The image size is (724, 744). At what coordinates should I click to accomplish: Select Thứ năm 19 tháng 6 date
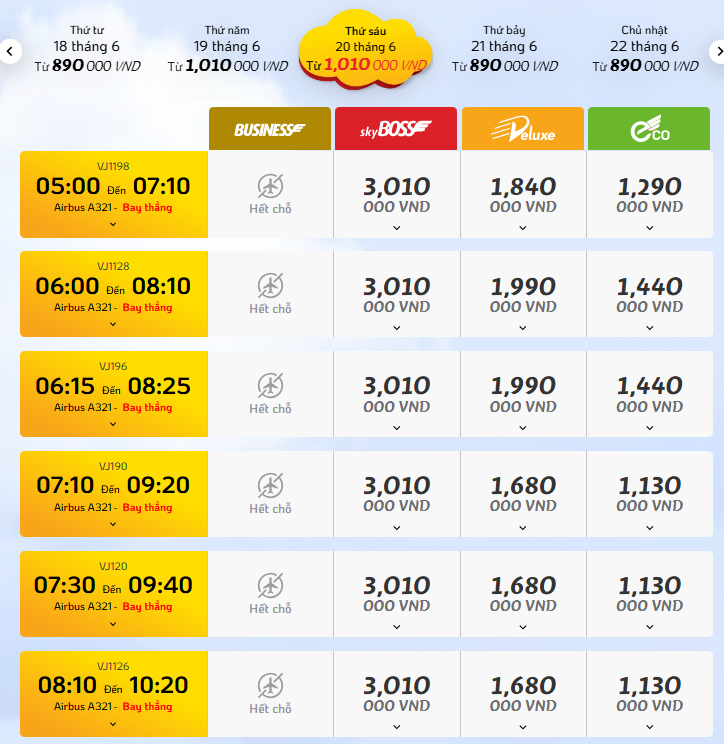click(x=227, y=49)
